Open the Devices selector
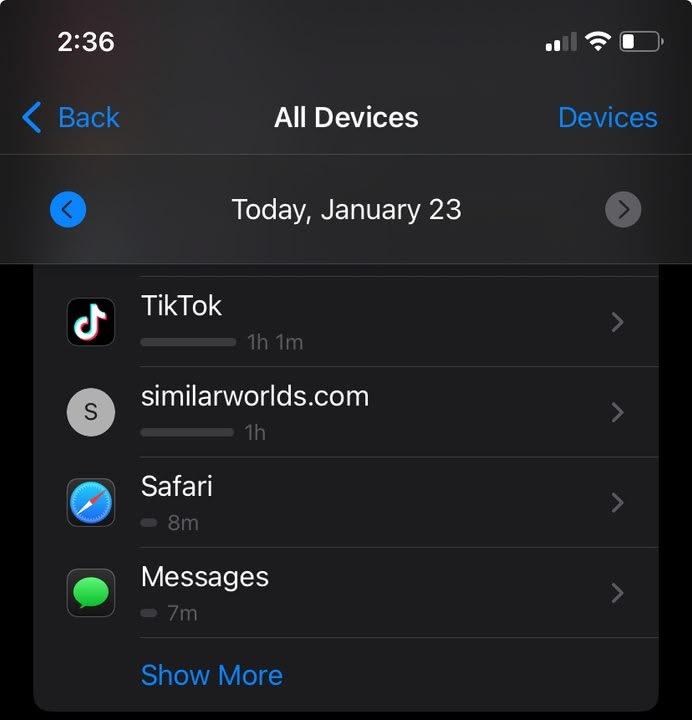This screenshot has width=692, height=720. click(607, 118)
